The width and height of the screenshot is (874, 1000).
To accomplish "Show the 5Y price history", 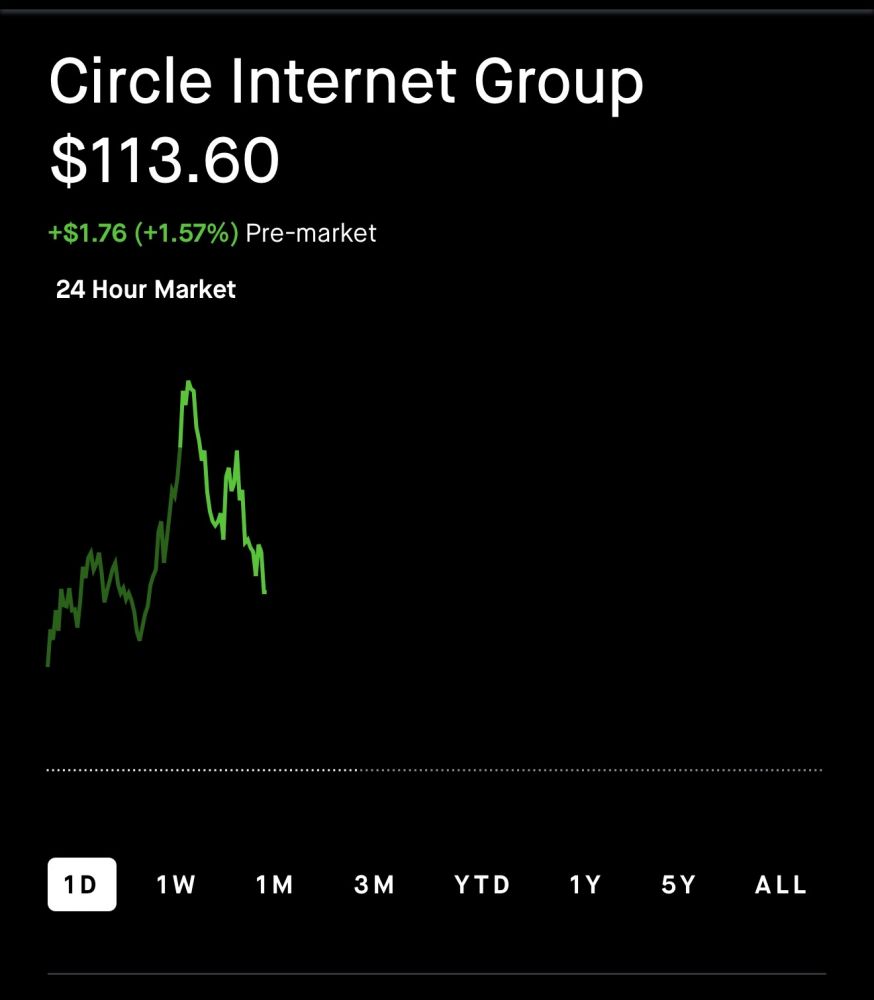I will (x=678, y=885).
